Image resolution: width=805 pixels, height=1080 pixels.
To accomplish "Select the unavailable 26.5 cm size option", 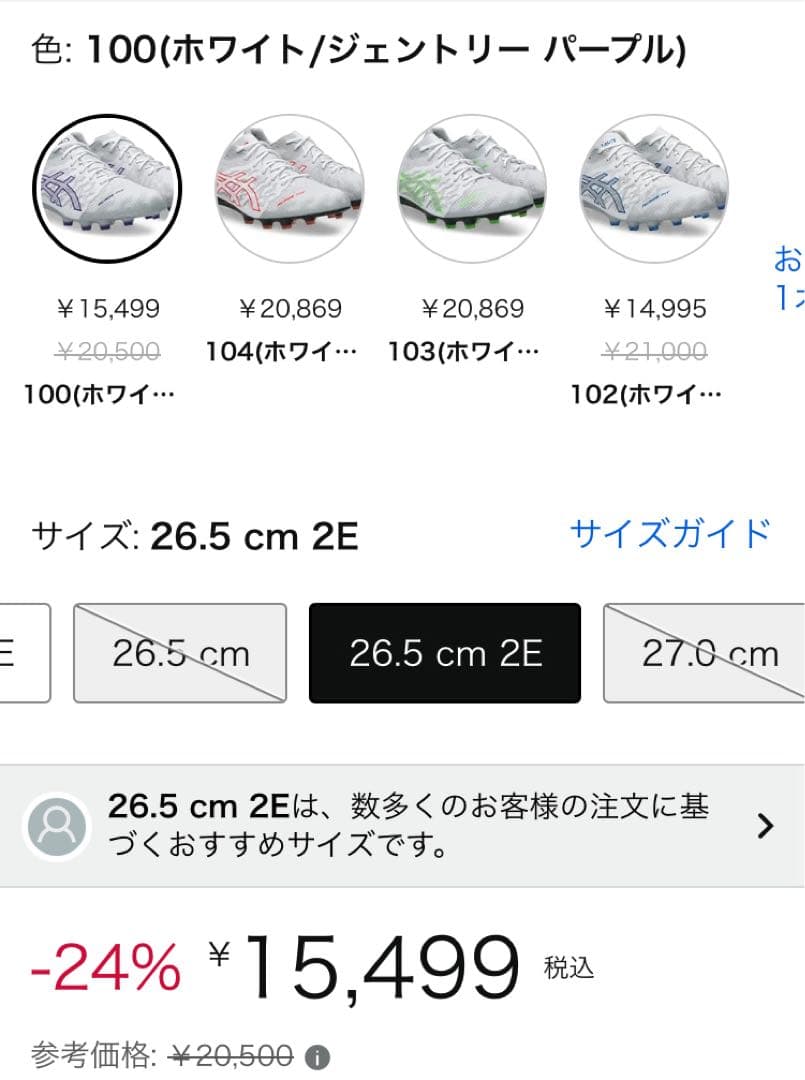I will 180,653.
